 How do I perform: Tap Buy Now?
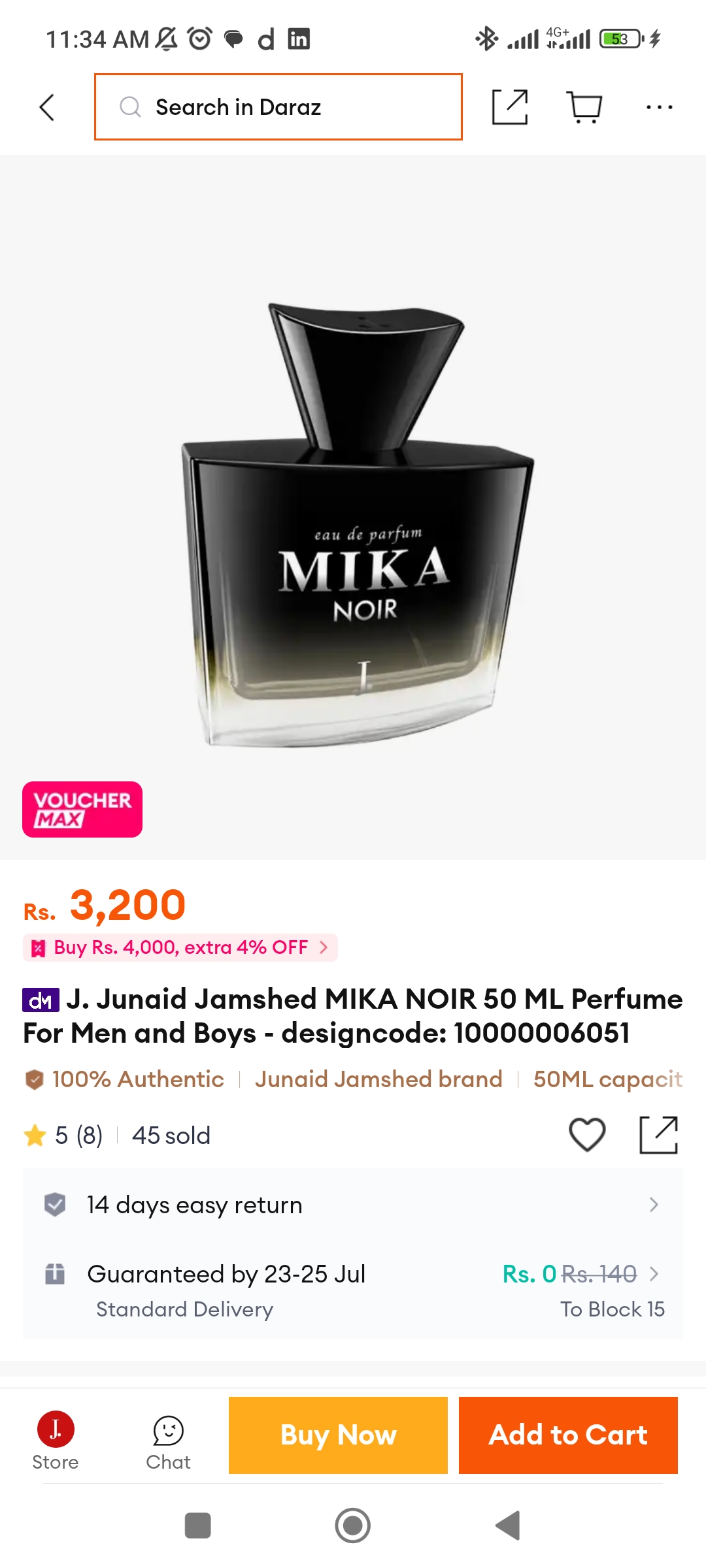click(338, 1435)
